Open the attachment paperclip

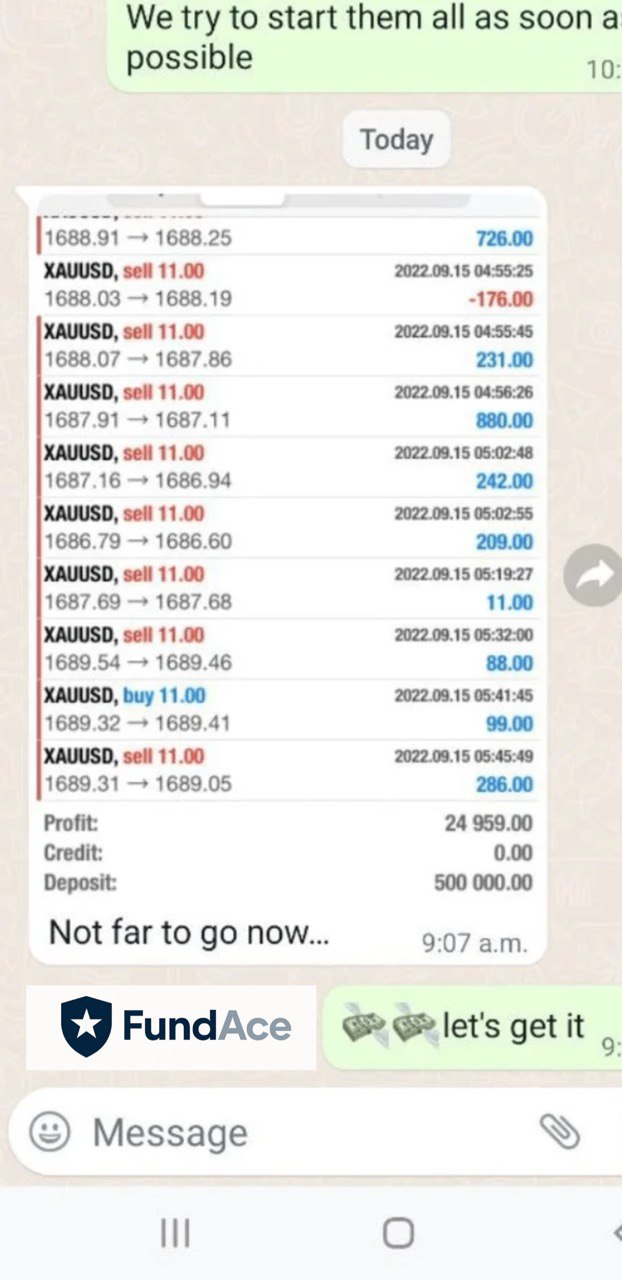tap(560, 1131)
